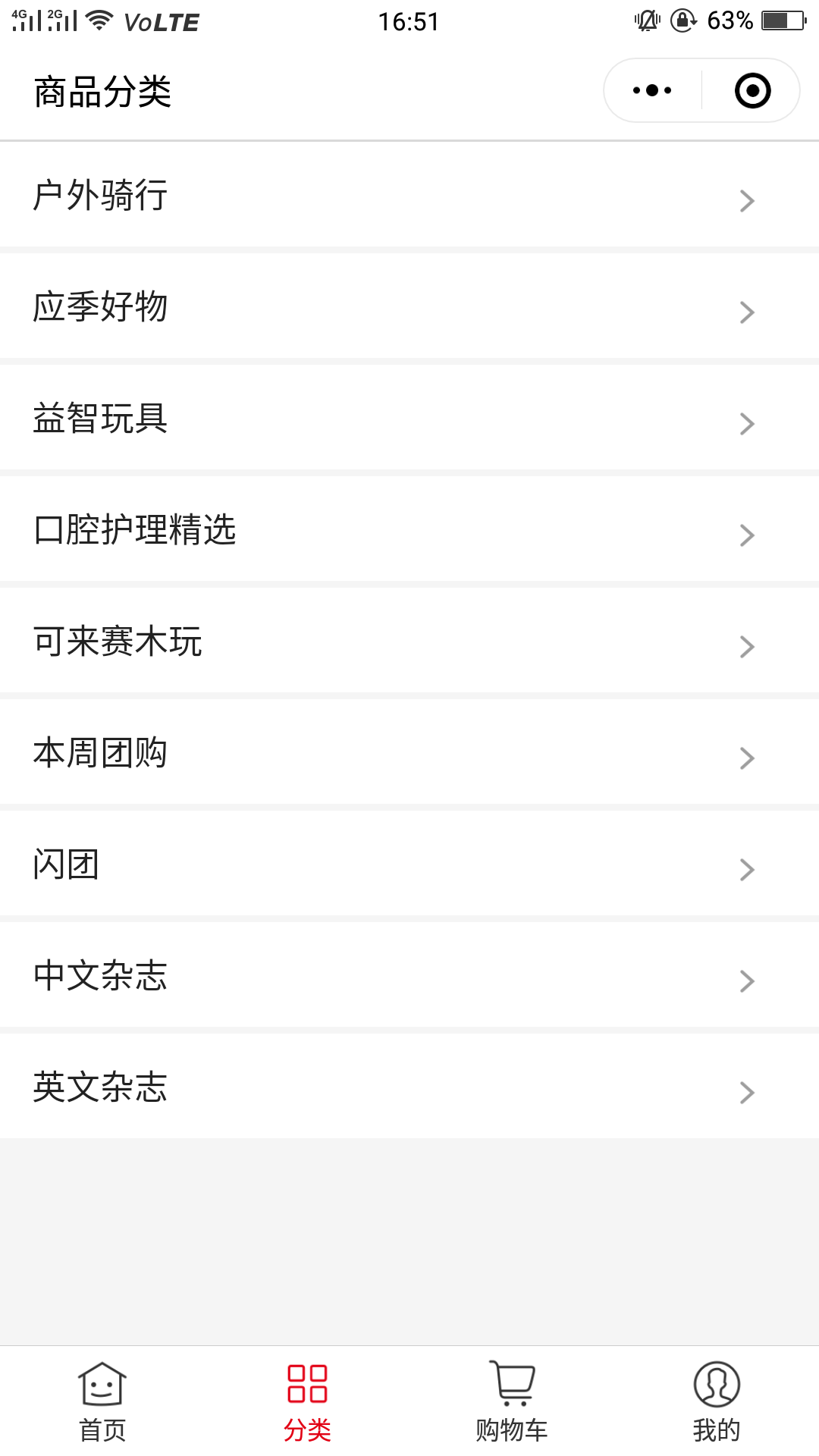Open the mini program three-dot menu
The width and height of the screenshot is (819, 1456).
click(x=652, y=90)
